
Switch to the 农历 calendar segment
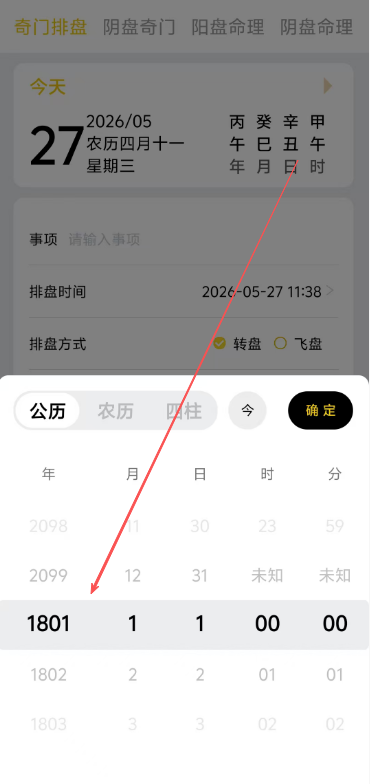pos(116,411)
